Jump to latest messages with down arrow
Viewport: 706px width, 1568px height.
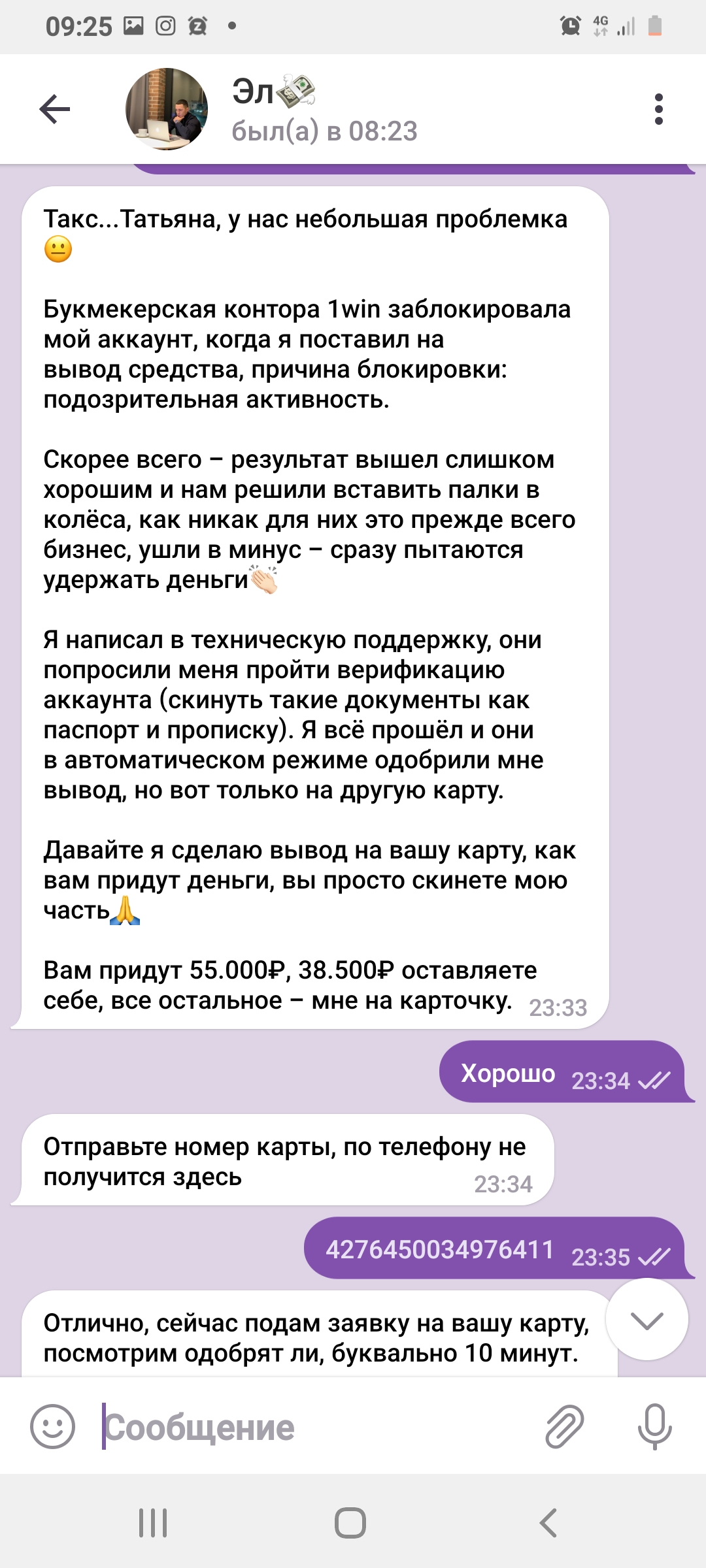pos(647,1320)
